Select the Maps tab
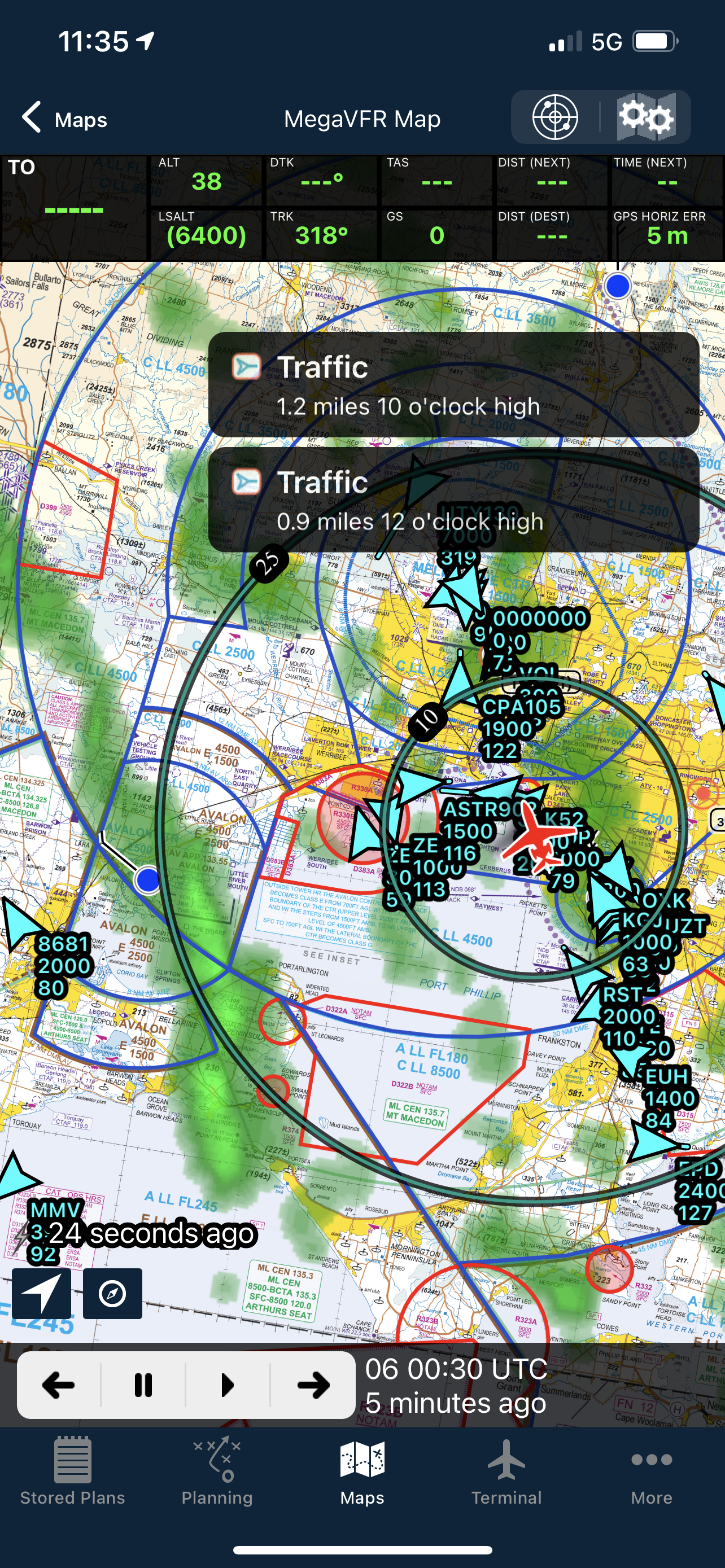The width and height of the screenshot is (725, 1568). coord(362,1473)
